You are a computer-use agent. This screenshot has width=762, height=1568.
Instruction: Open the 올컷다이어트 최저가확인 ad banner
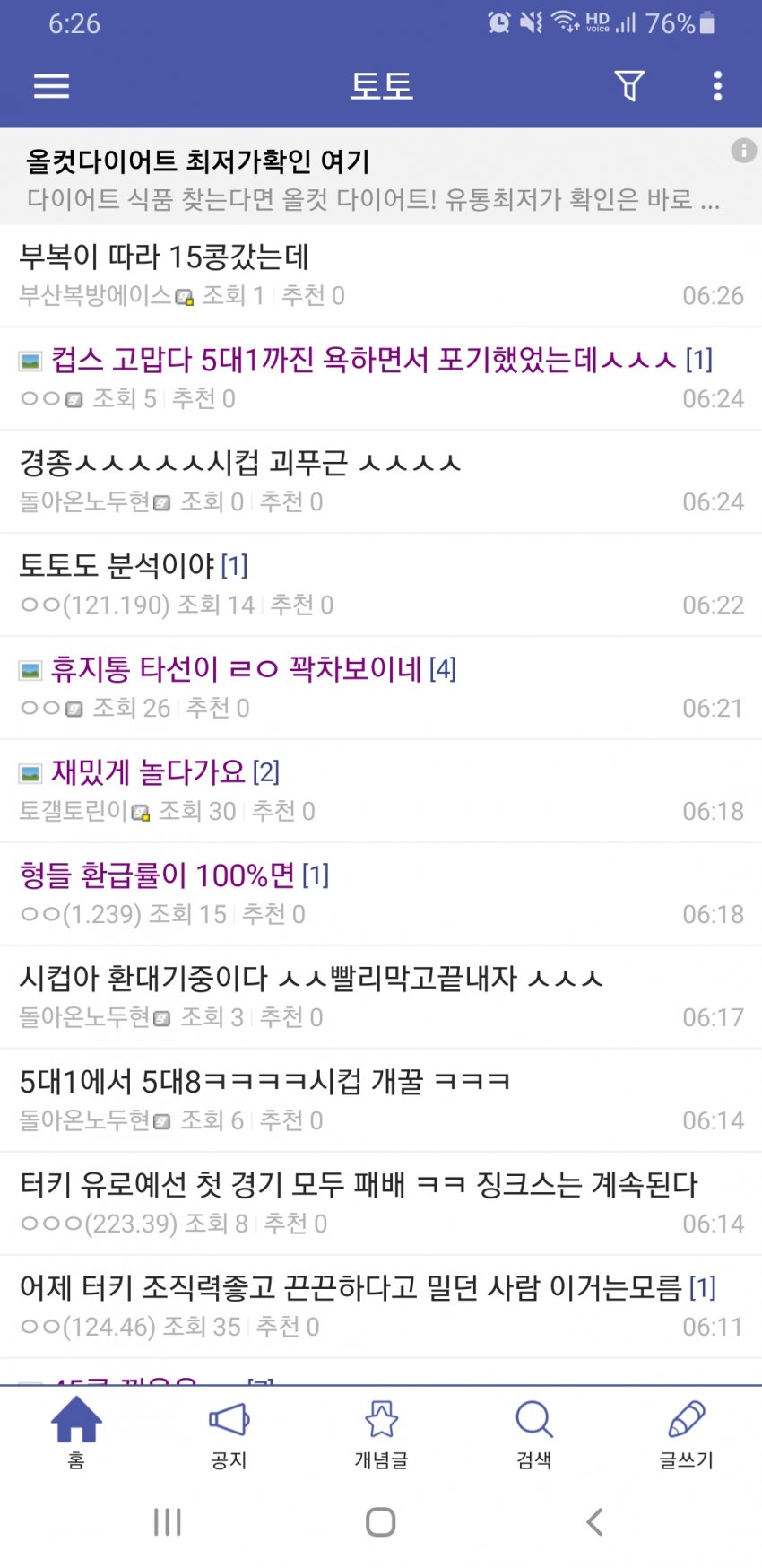359,179
